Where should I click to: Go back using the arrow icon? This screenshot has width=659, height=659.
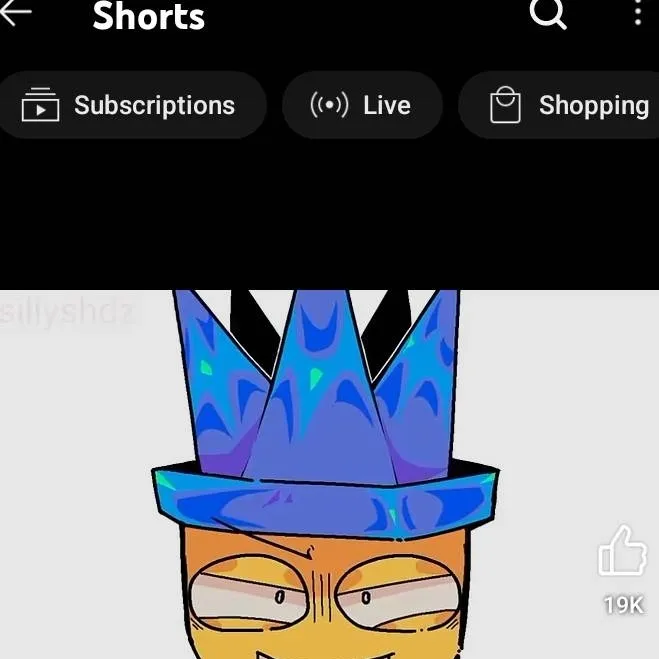coord(17,12)
